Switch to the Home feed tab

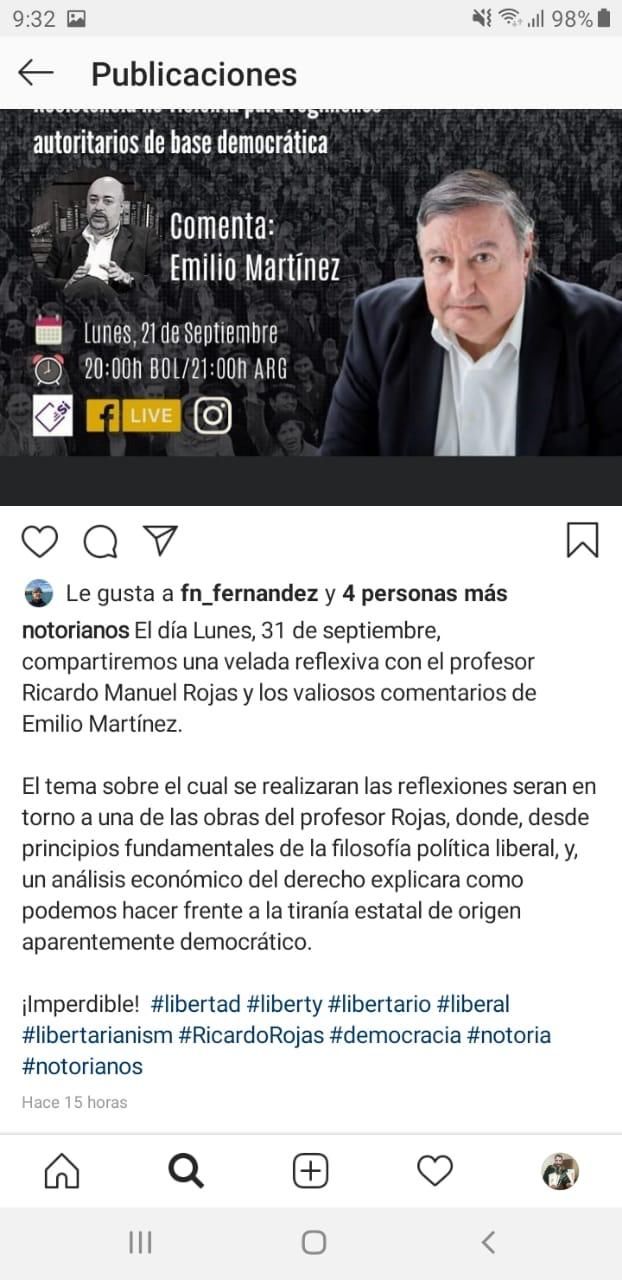point(62,1170)
